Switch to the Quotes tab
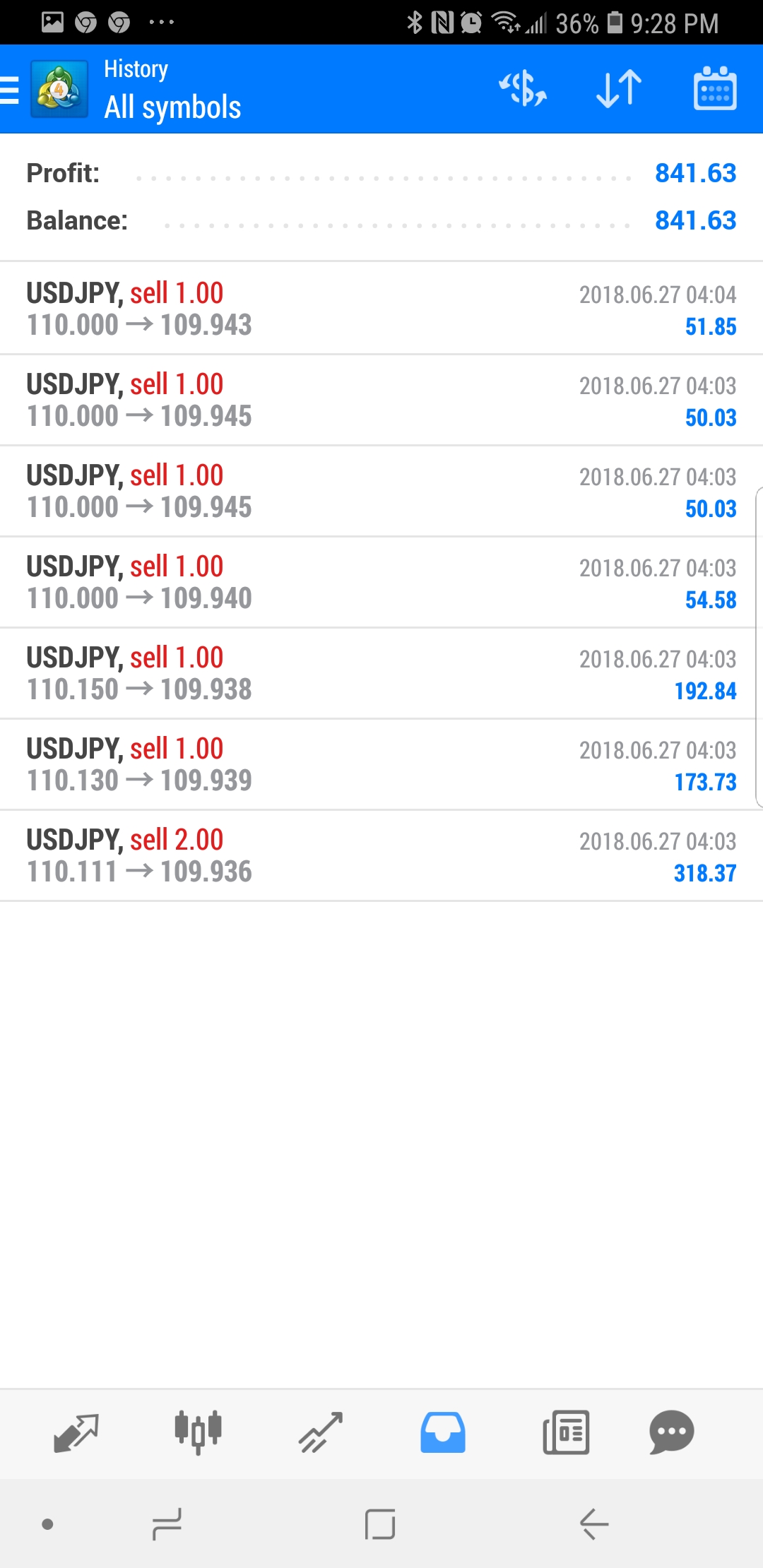 76,1432
